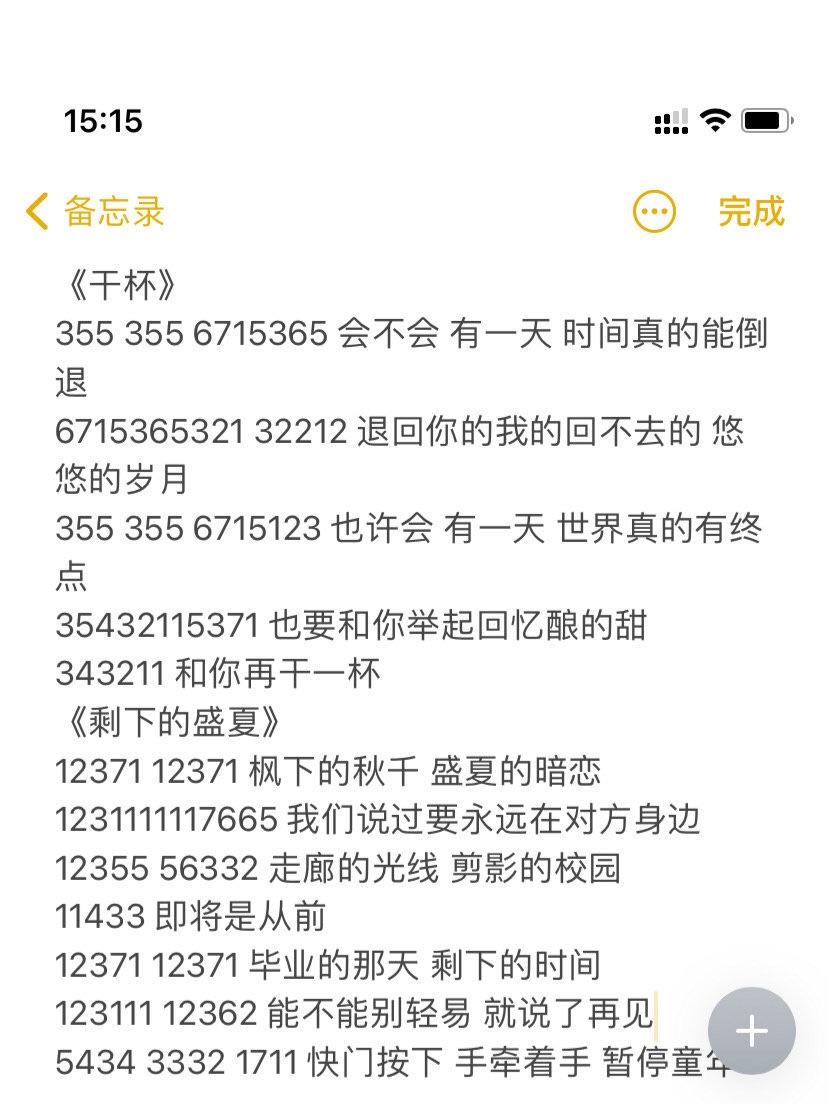
Task: Tap 完成 to finish editing
Action: [x=751, y=212]
